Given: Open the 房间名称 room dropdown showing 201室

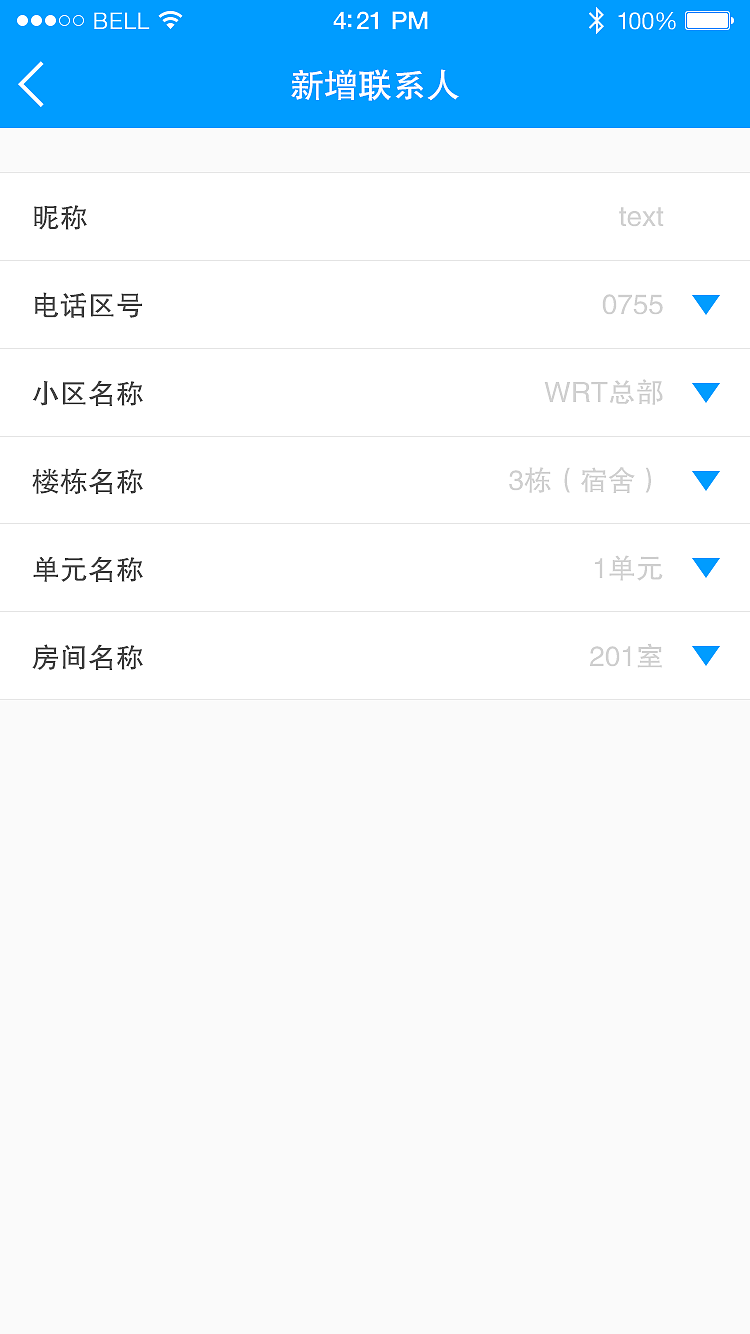Looking at the screenshot, I should point(706,656).
